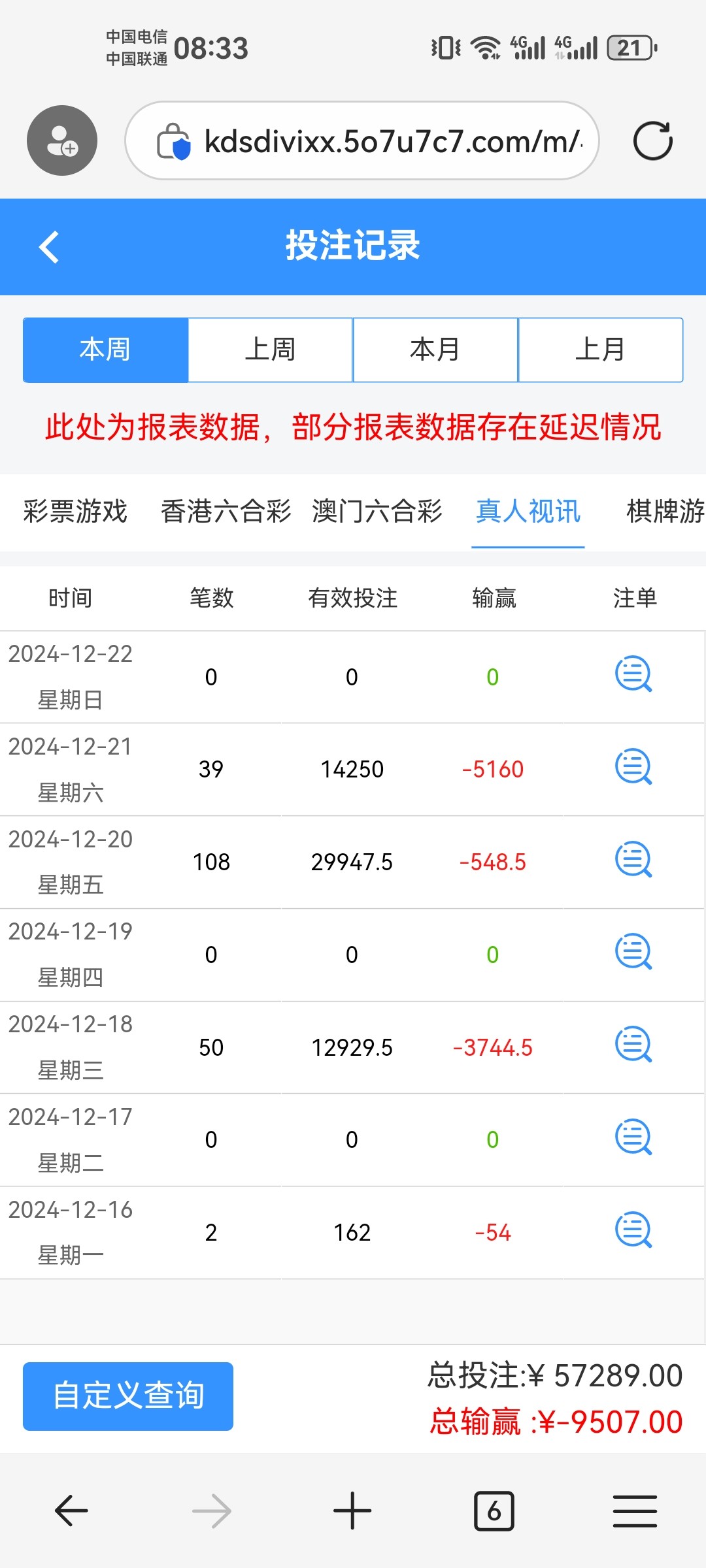
Task: View bet details for 2024-12-21
Action: (633, 767)
